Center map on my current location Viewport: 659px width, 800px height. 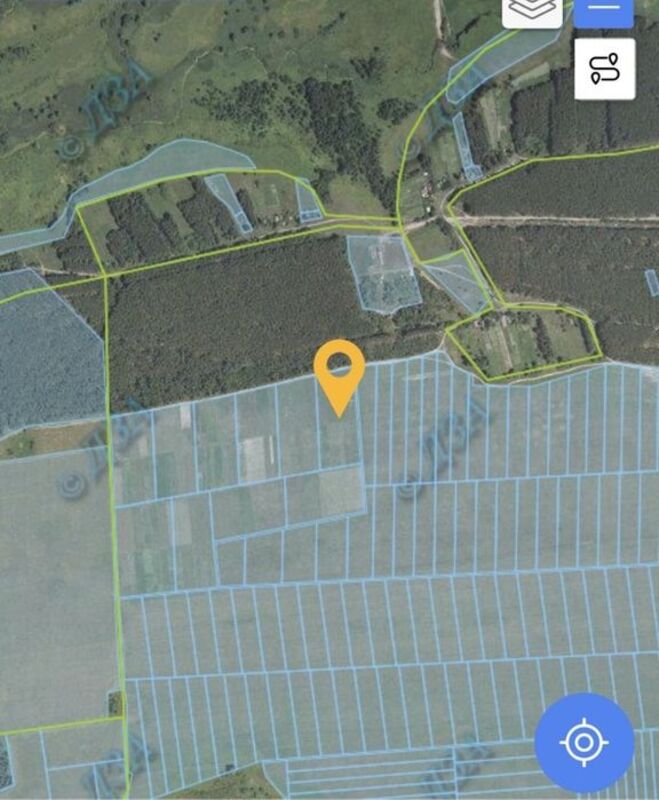click(x=584, y=742)
